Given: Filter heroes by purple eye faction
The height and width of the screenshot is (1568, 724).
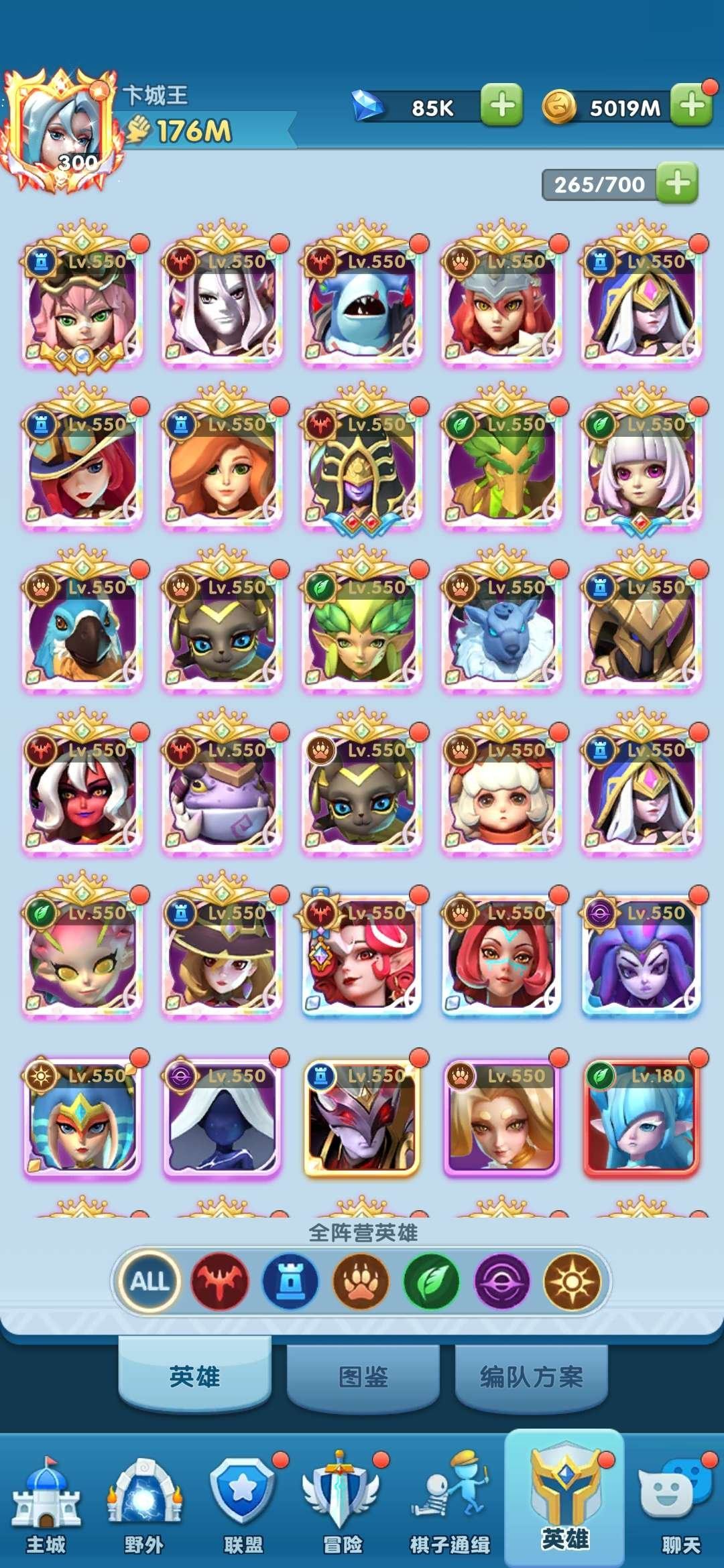Looking at the screenshot, I should (502, 1281).
